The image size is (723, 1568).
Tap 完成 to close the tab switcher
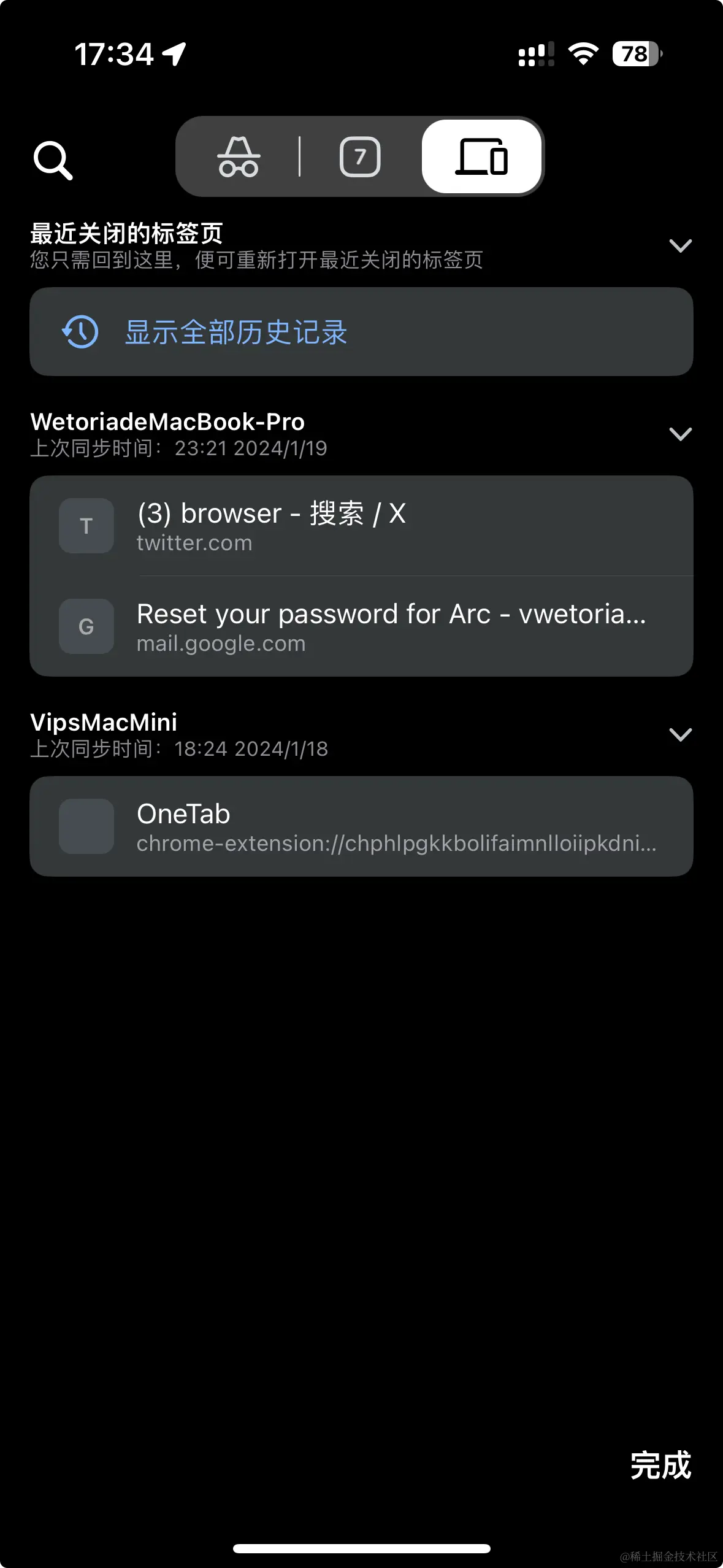click(x=660, y=1466)
